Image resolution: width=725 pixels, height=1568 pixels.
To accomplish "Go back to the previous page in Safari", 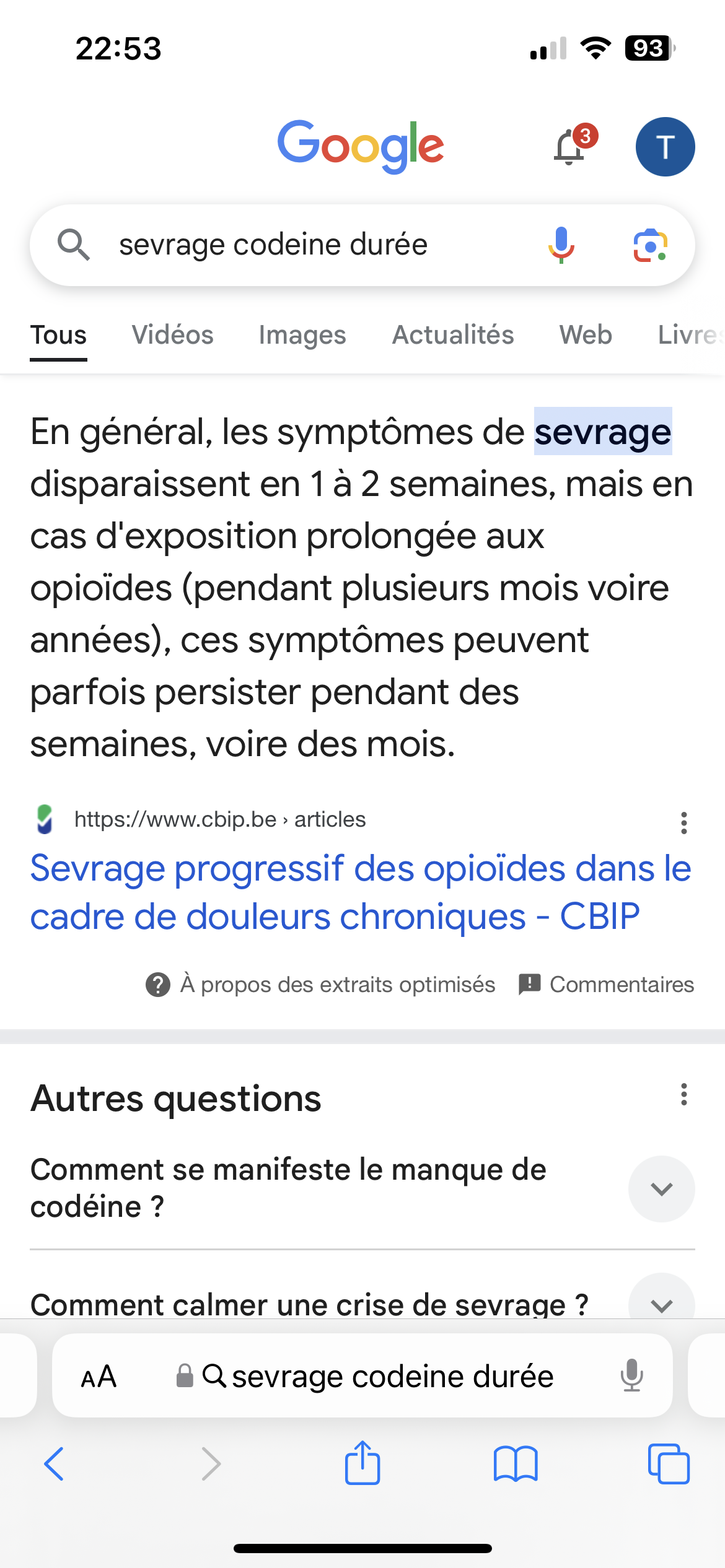I will 54,1463.
